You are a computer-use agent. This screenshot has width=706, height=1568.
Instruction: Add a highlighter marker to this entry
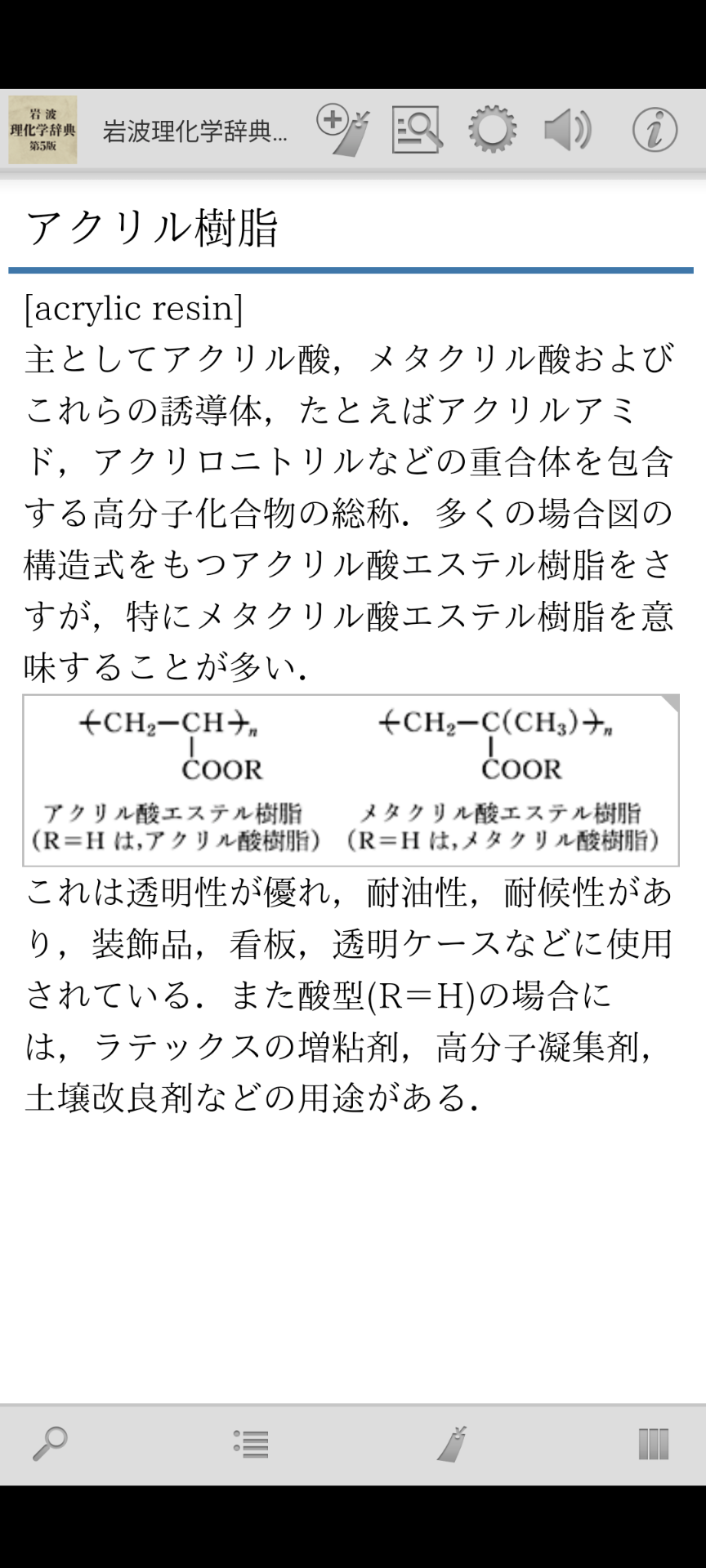343,130
